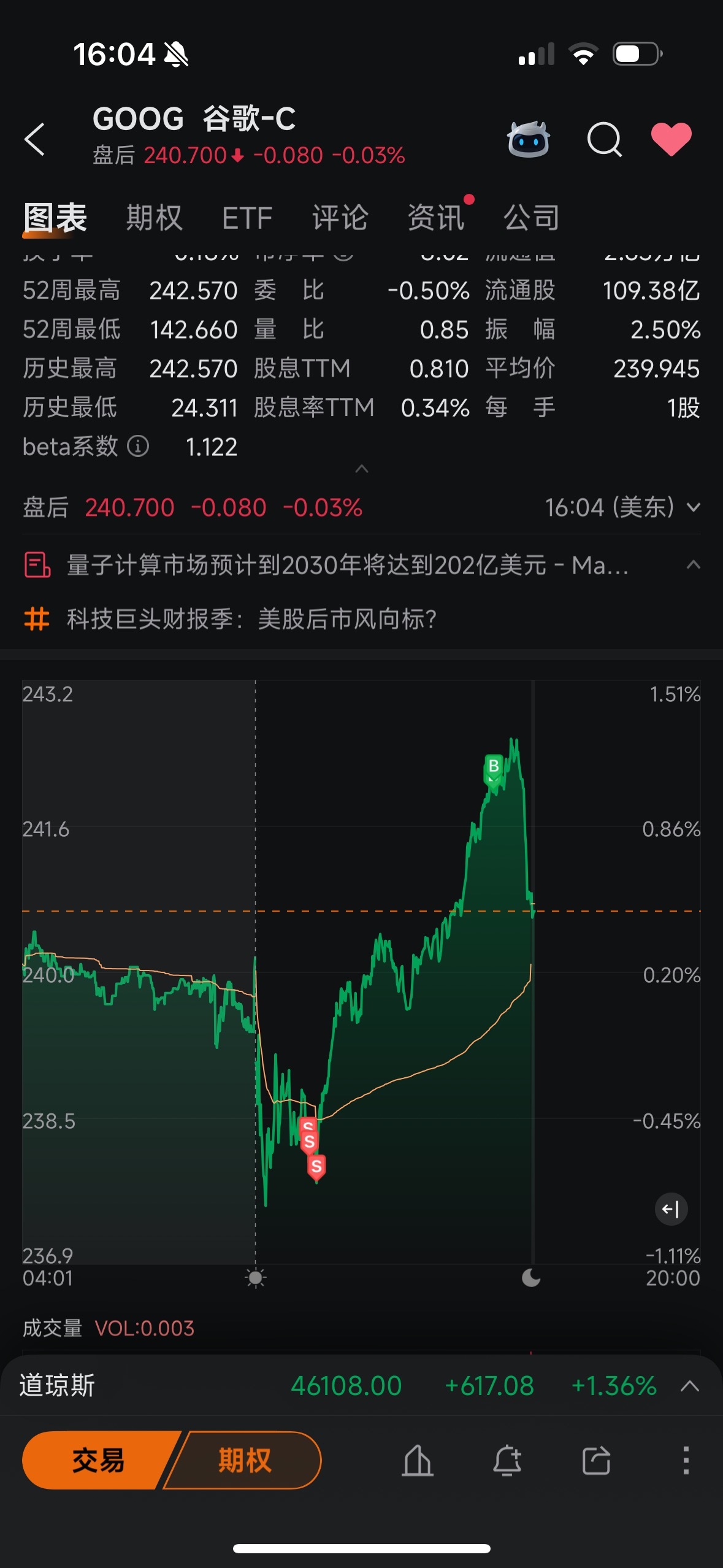
Task: Switch to the 期权 tab
Action: point(155,218)
